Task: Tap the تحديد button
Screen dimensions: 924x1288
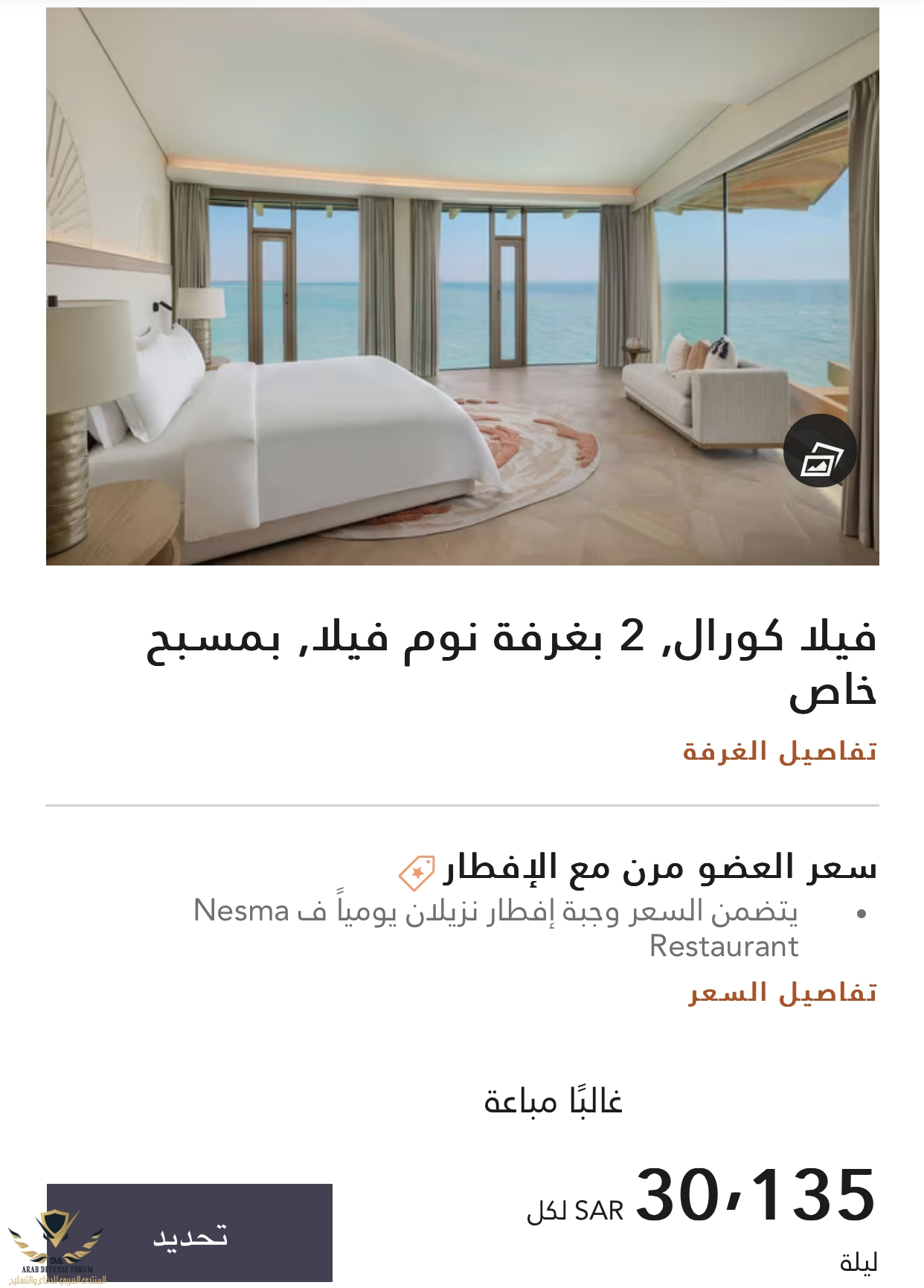Action: coord(190,1236)
